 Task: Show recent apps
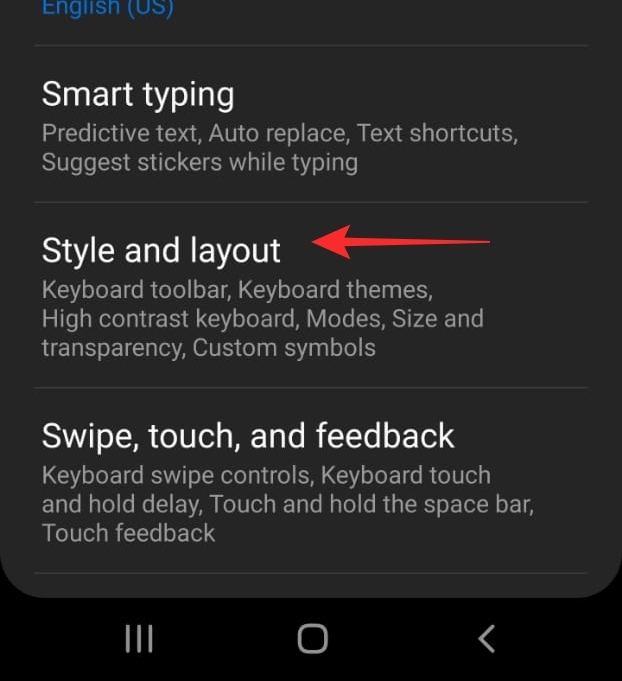pos(137,638)
